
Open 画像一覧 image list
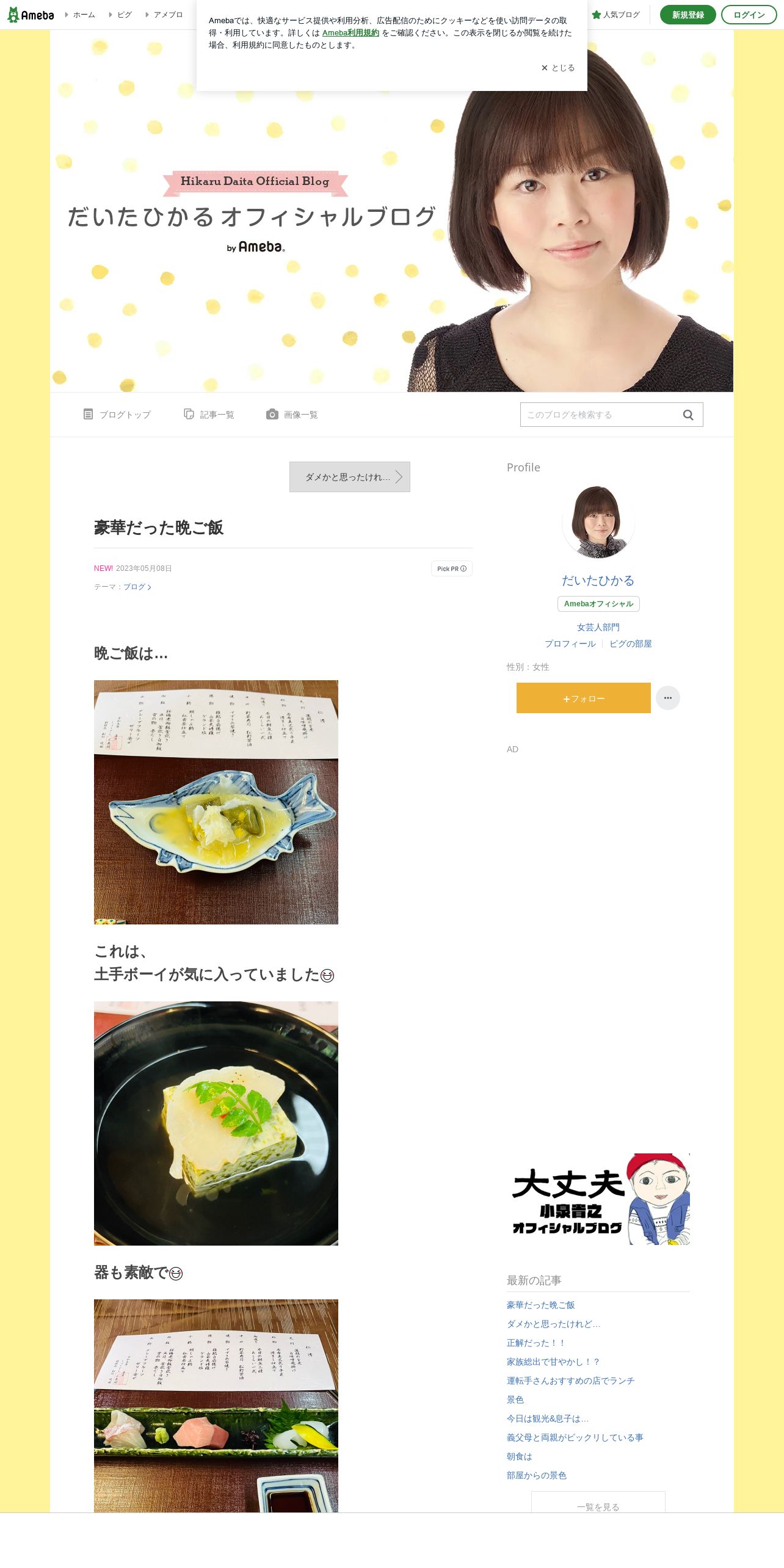[292, 415]
